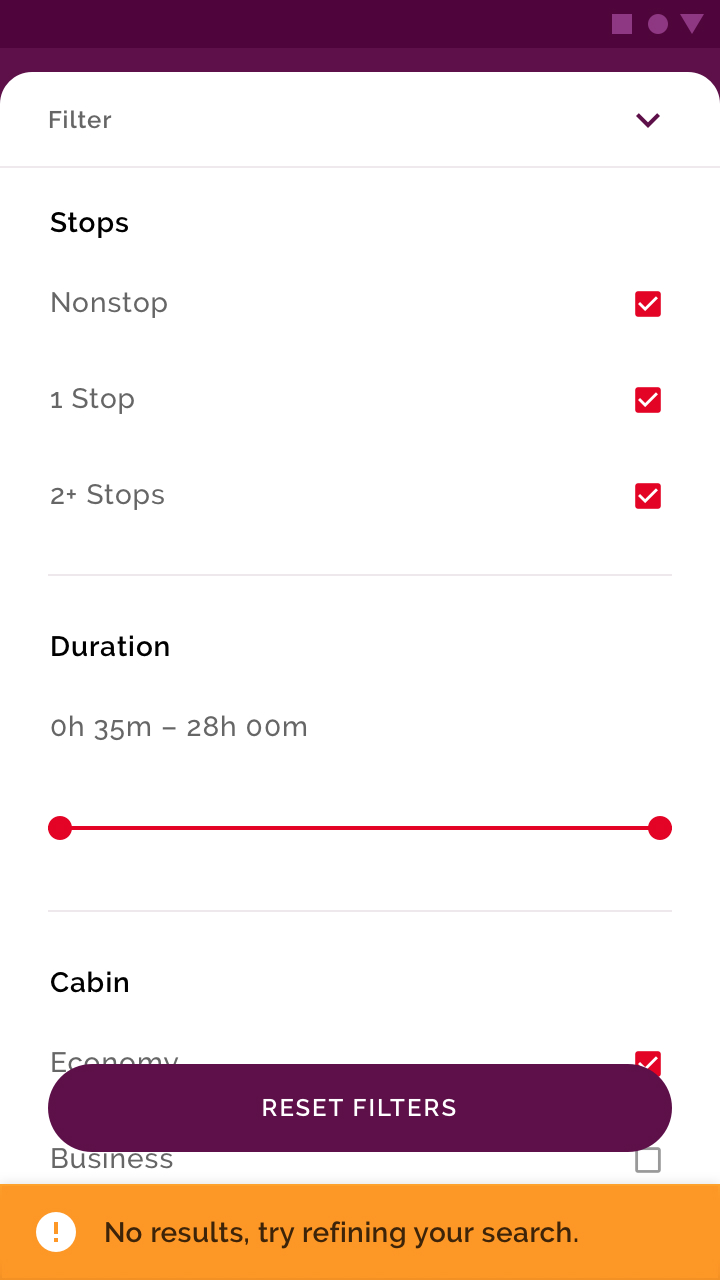Uncheck the 1 Stop checkbox

648,400
